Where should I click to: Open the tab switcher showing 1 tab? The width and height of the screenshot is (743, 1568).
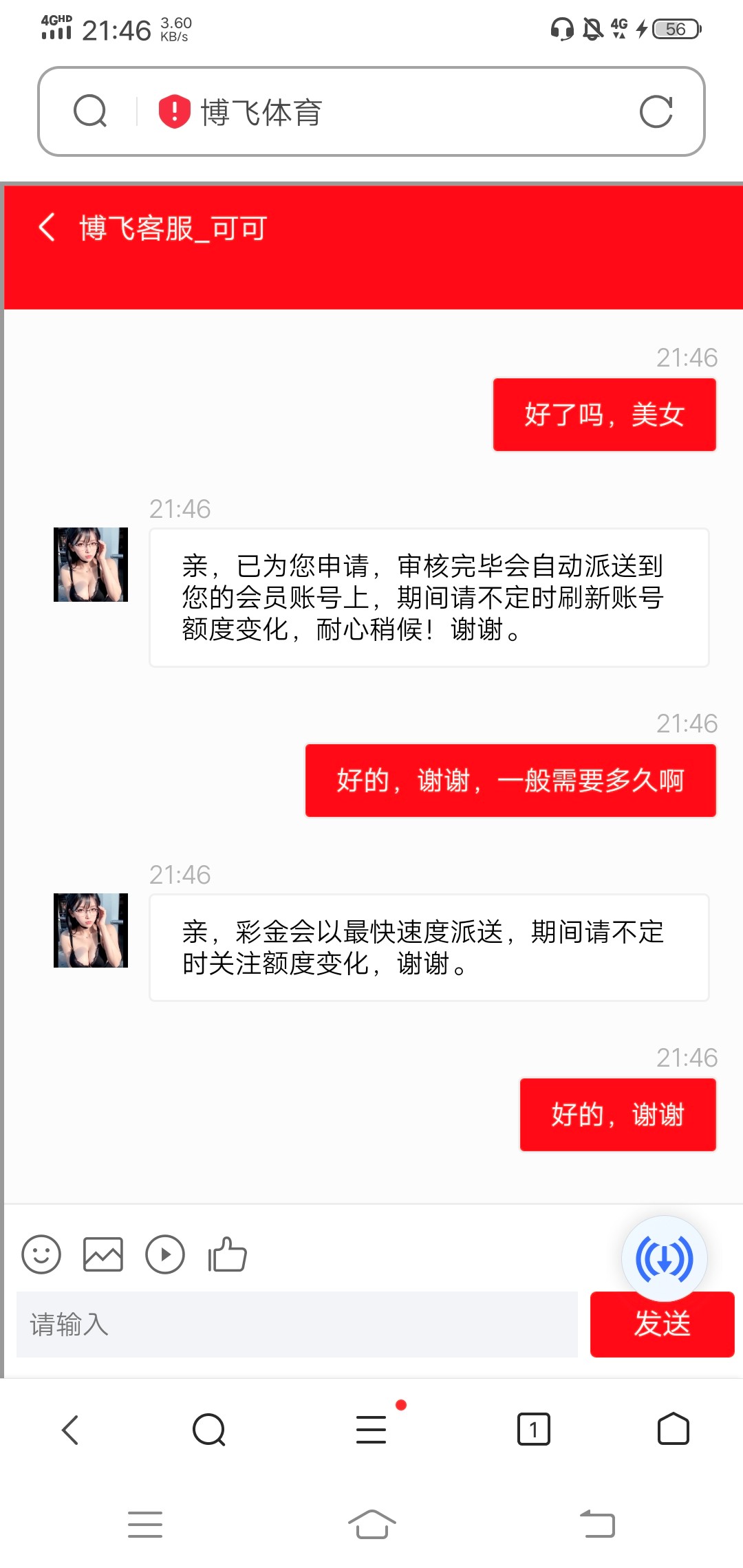(534, 1428)
